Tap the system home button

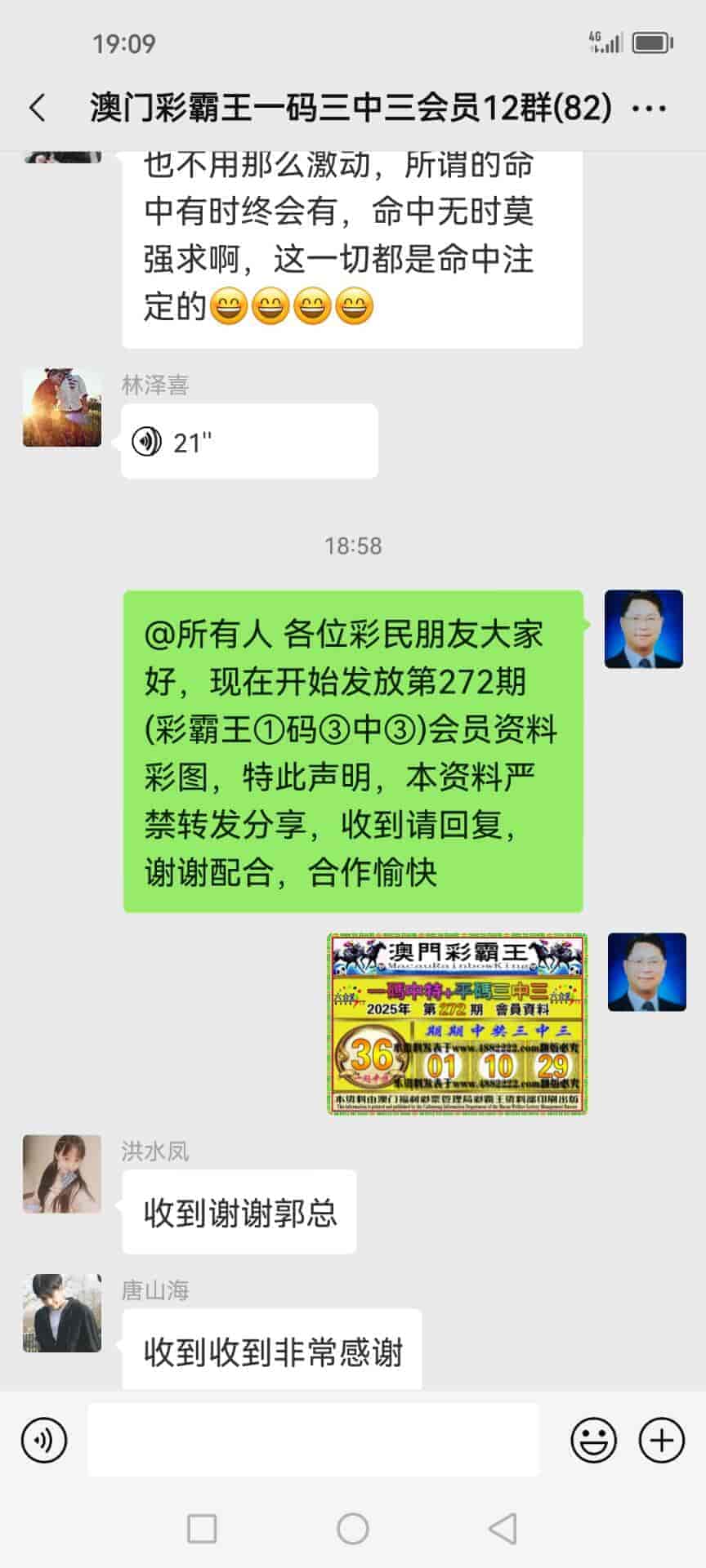click(x=353, y=1528)
